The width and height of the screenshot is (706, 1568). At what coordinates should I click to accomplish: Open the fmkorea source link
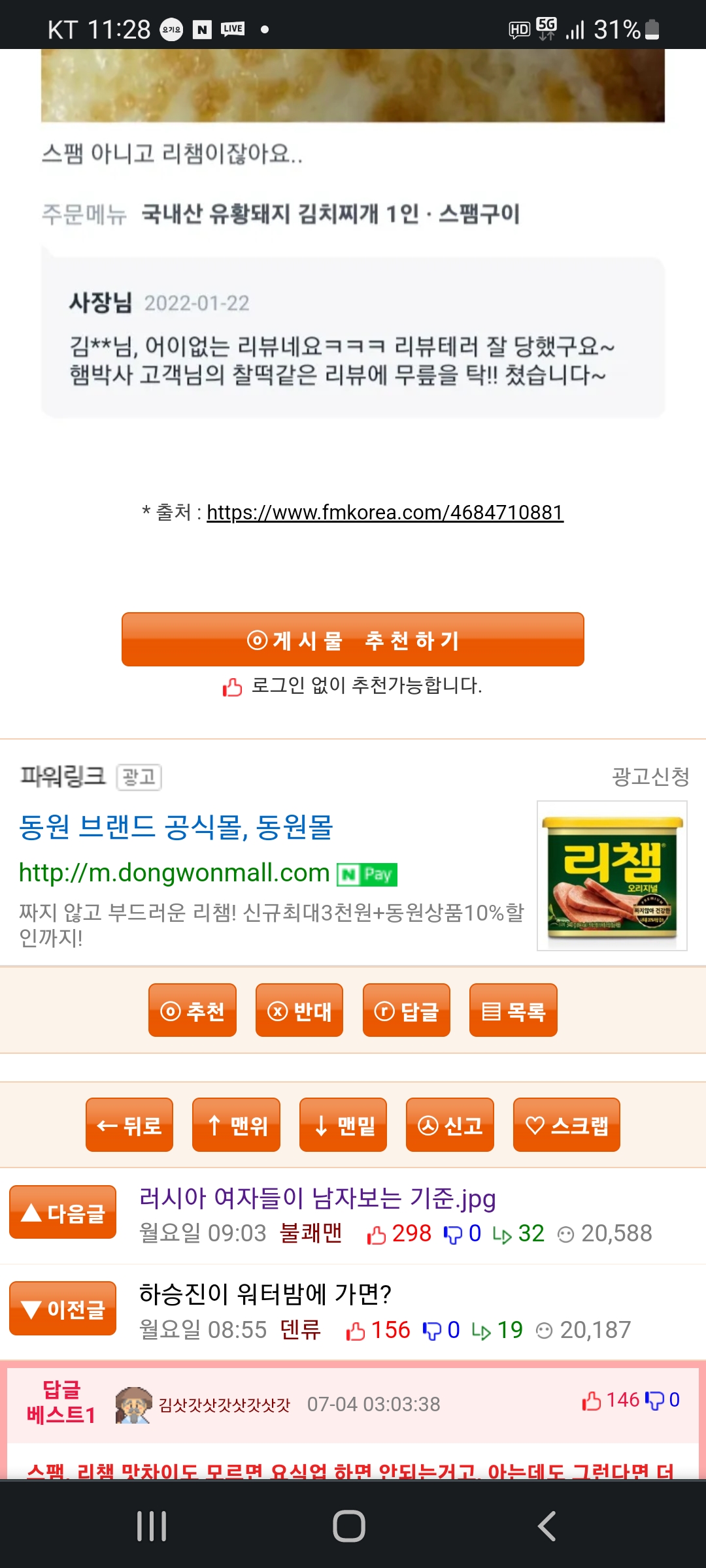click(x=384, y=512)
